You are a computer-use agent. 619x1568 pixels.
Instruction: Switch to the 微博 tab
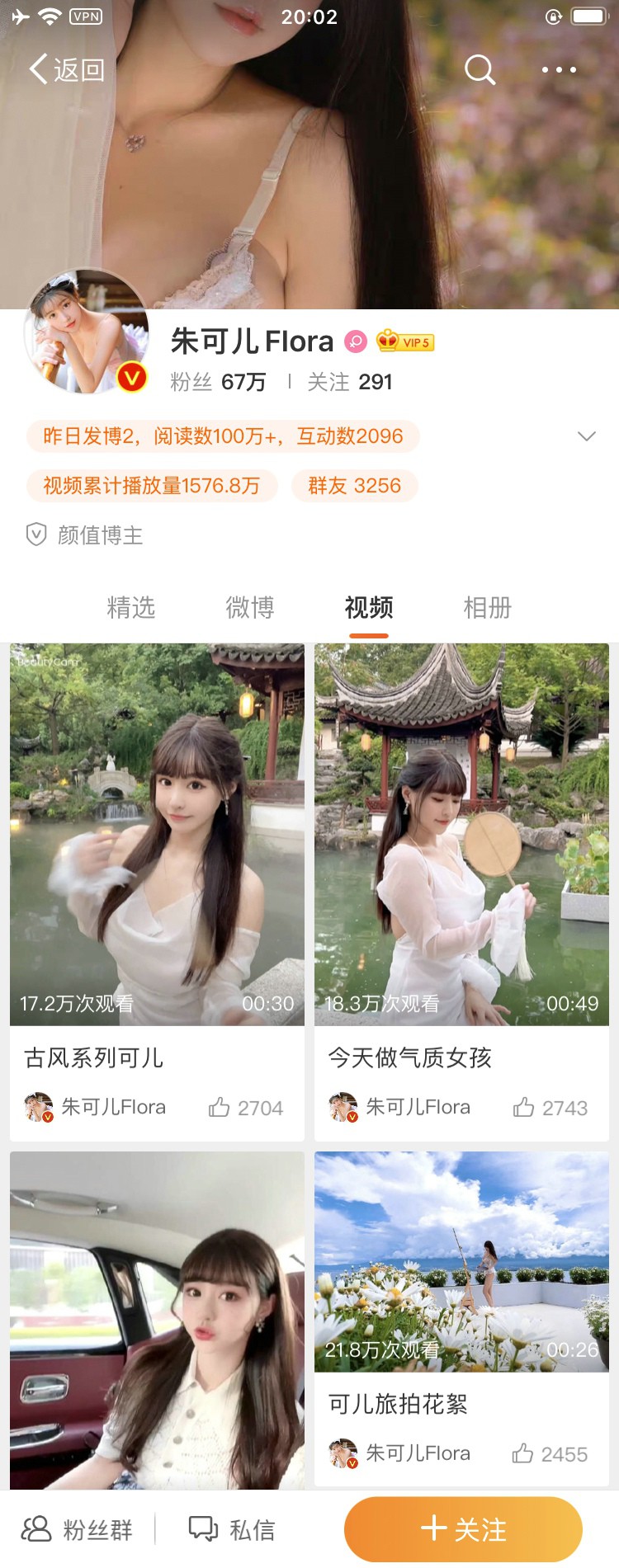pos(250,608)
